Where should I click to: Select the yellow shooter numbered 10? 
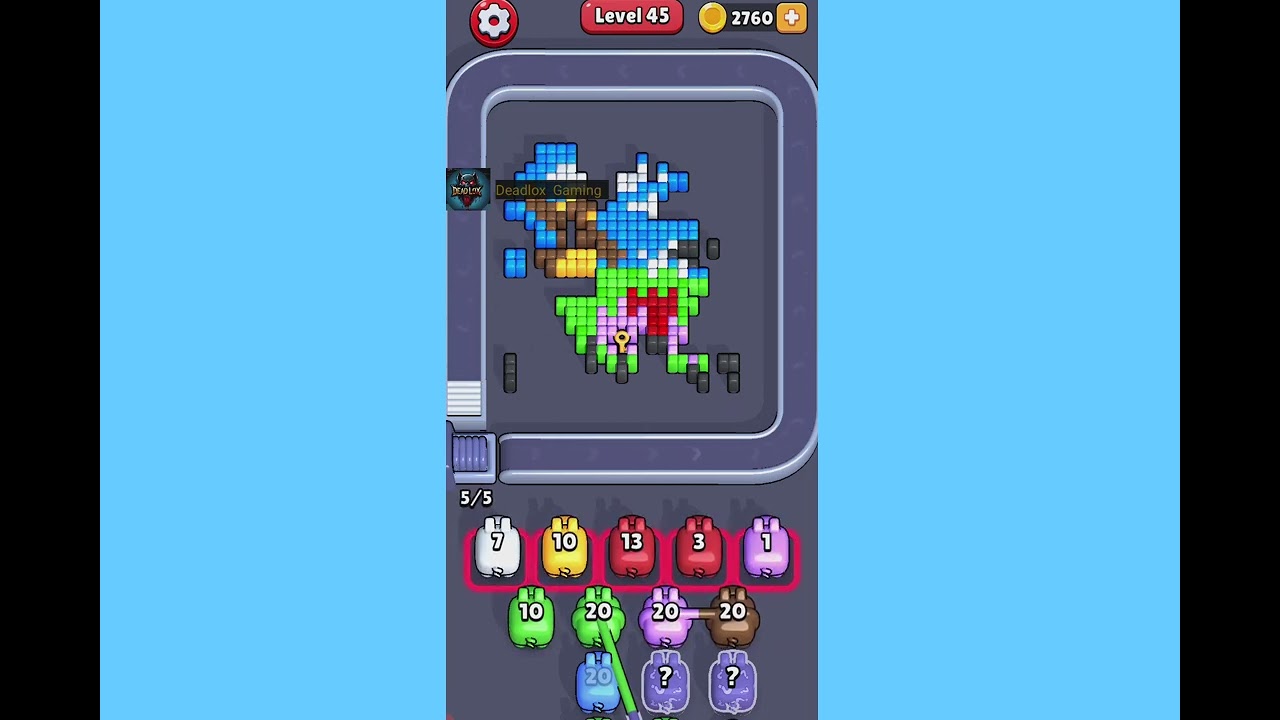[565, 549]
